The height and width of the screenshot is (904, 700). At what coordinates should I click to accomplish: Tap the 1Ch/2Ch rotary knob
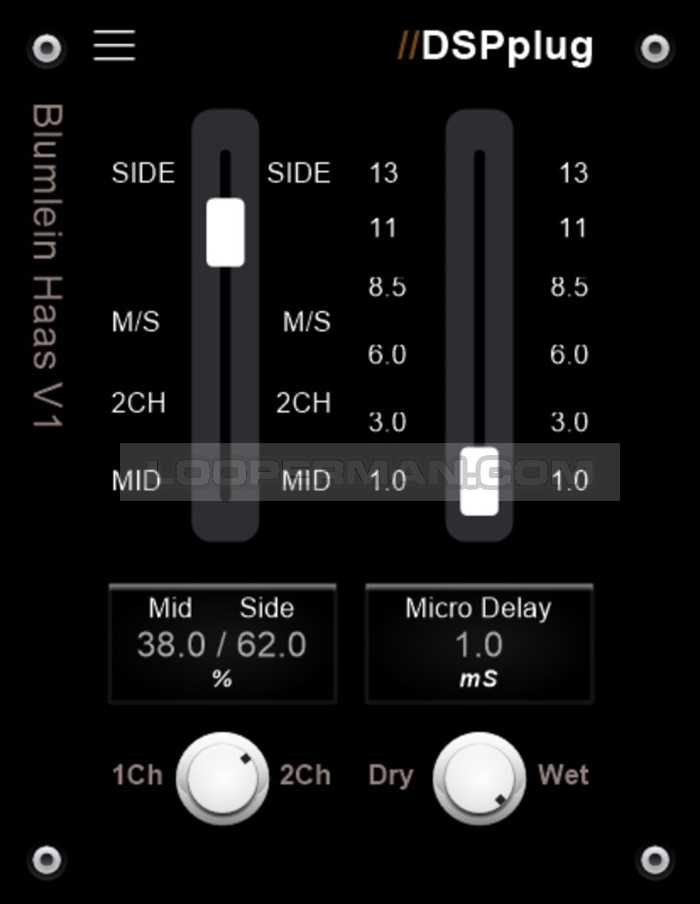point(222,778)
